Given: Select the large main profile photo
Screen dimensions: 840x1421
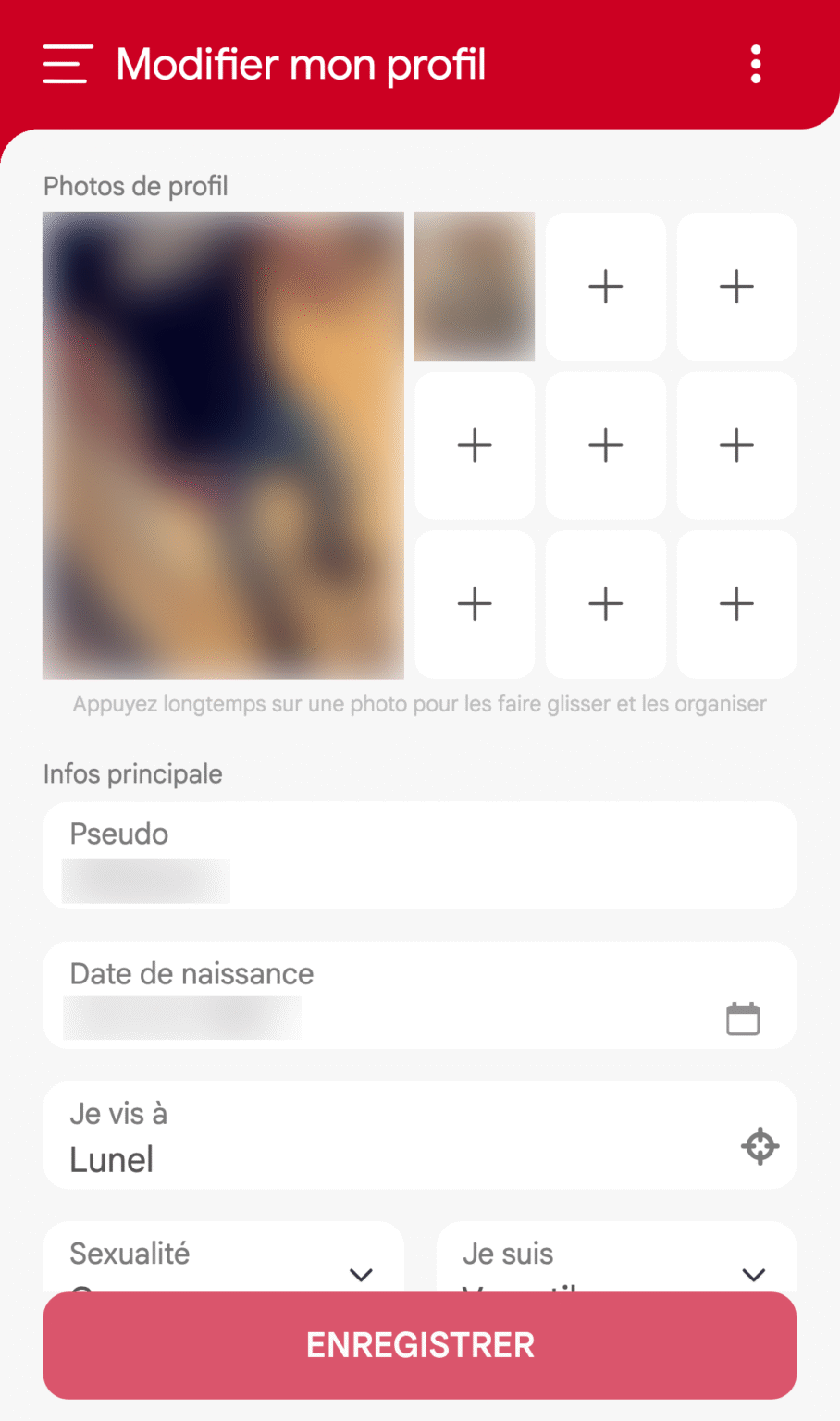Looking at the screenshot, I should coord(223,445).
